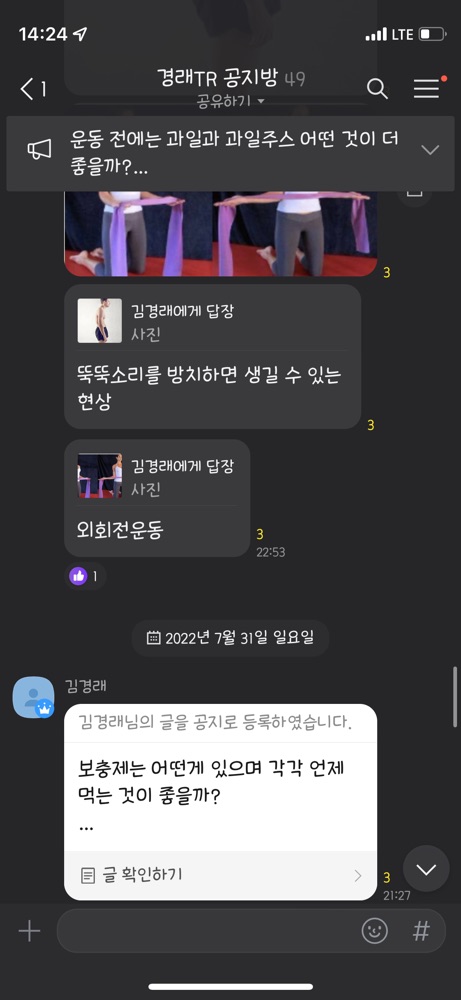Open the 외회전운동 reply message
461x1000 pixels.
point(157,498)
